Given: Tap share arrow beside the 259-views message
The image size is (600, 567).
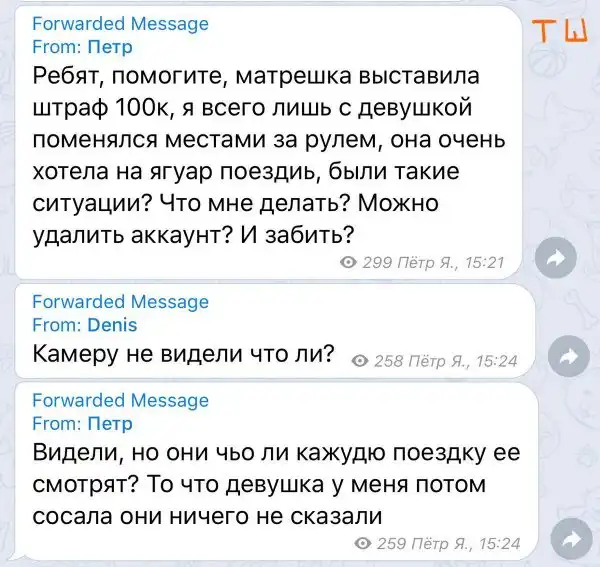Looking at the screenshot, I should [570, 539].
